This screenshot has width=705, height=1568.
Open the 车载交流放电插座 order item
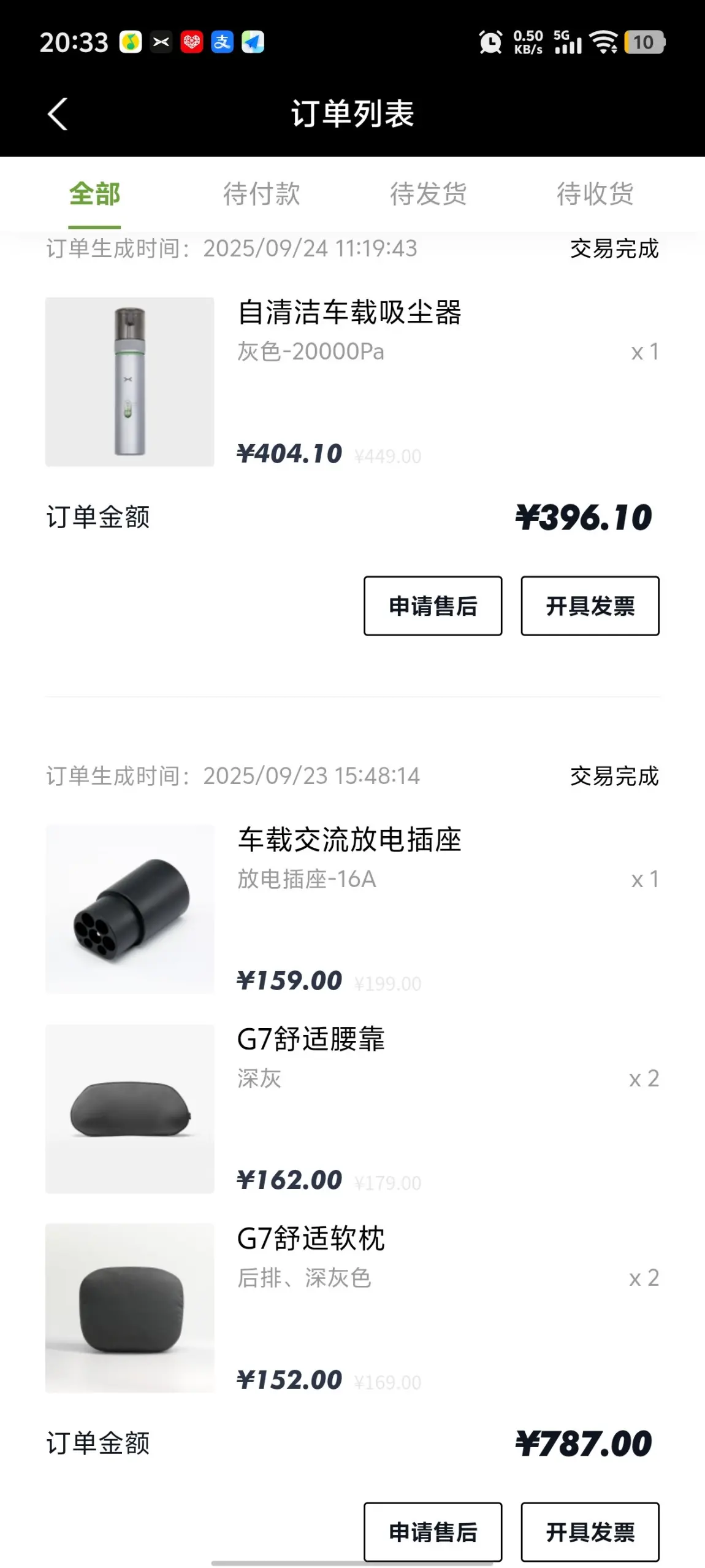point(349,840)
